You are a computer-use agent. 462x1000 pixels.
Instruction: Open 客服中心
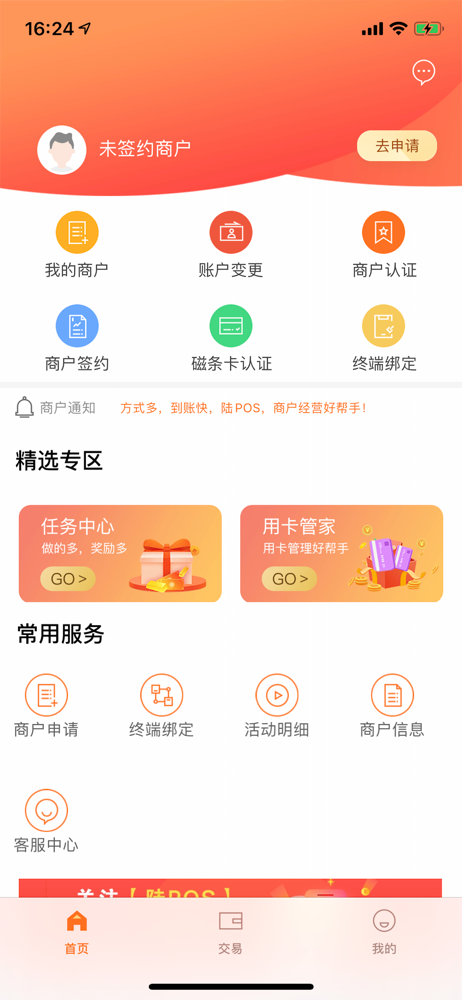(46, 821)
